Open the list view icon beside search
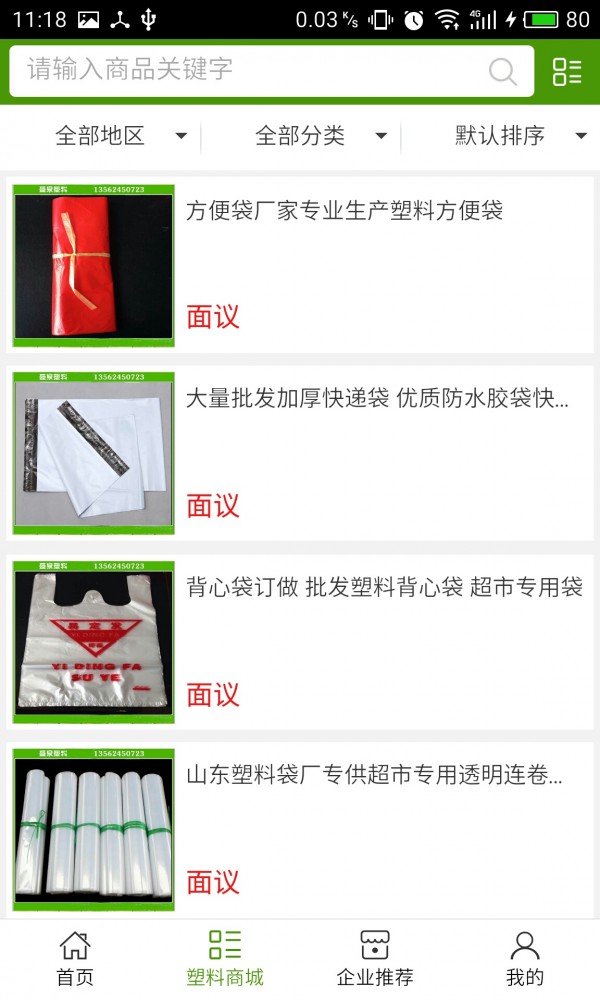The height and width of the screenshot is (1000, 600). click(x=567, y=71)
